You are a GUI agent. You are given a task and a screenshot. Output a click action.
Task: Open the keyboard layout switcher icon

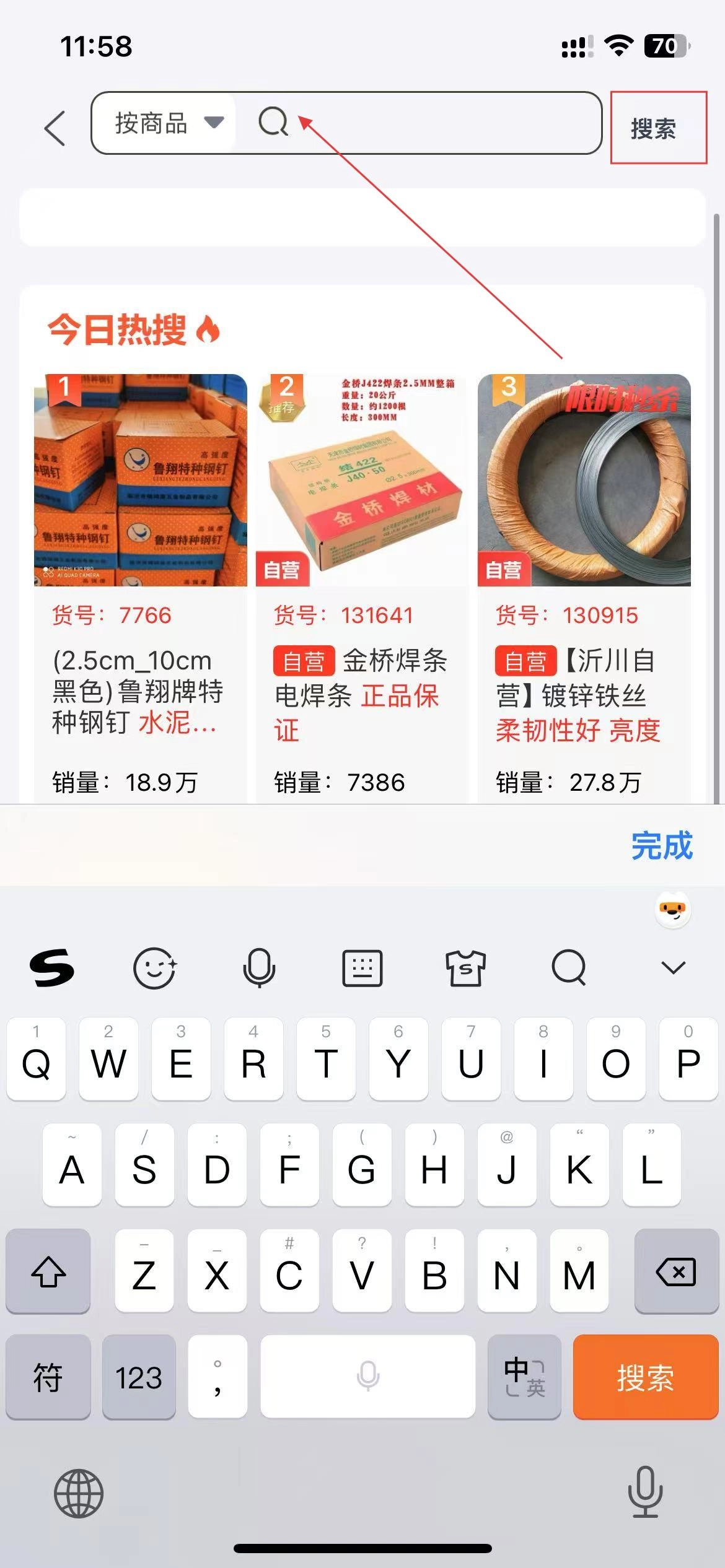(x=362, y=967)
